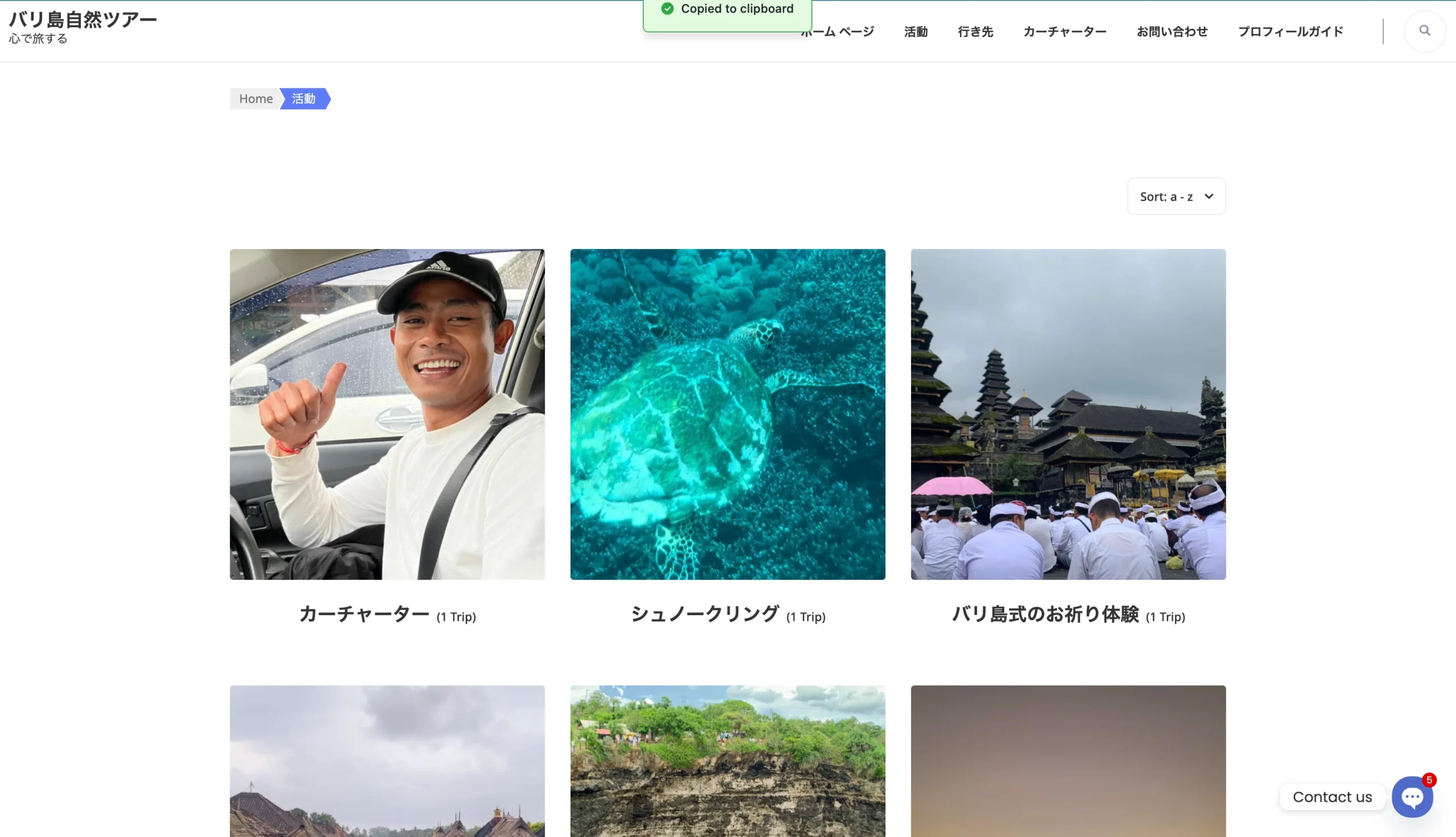Image resolution: width=1456 pixels, height=837 pixels.
Task: Open お問い合わせ contact page
Action: pyautogui.click(x=1172, y=32)
